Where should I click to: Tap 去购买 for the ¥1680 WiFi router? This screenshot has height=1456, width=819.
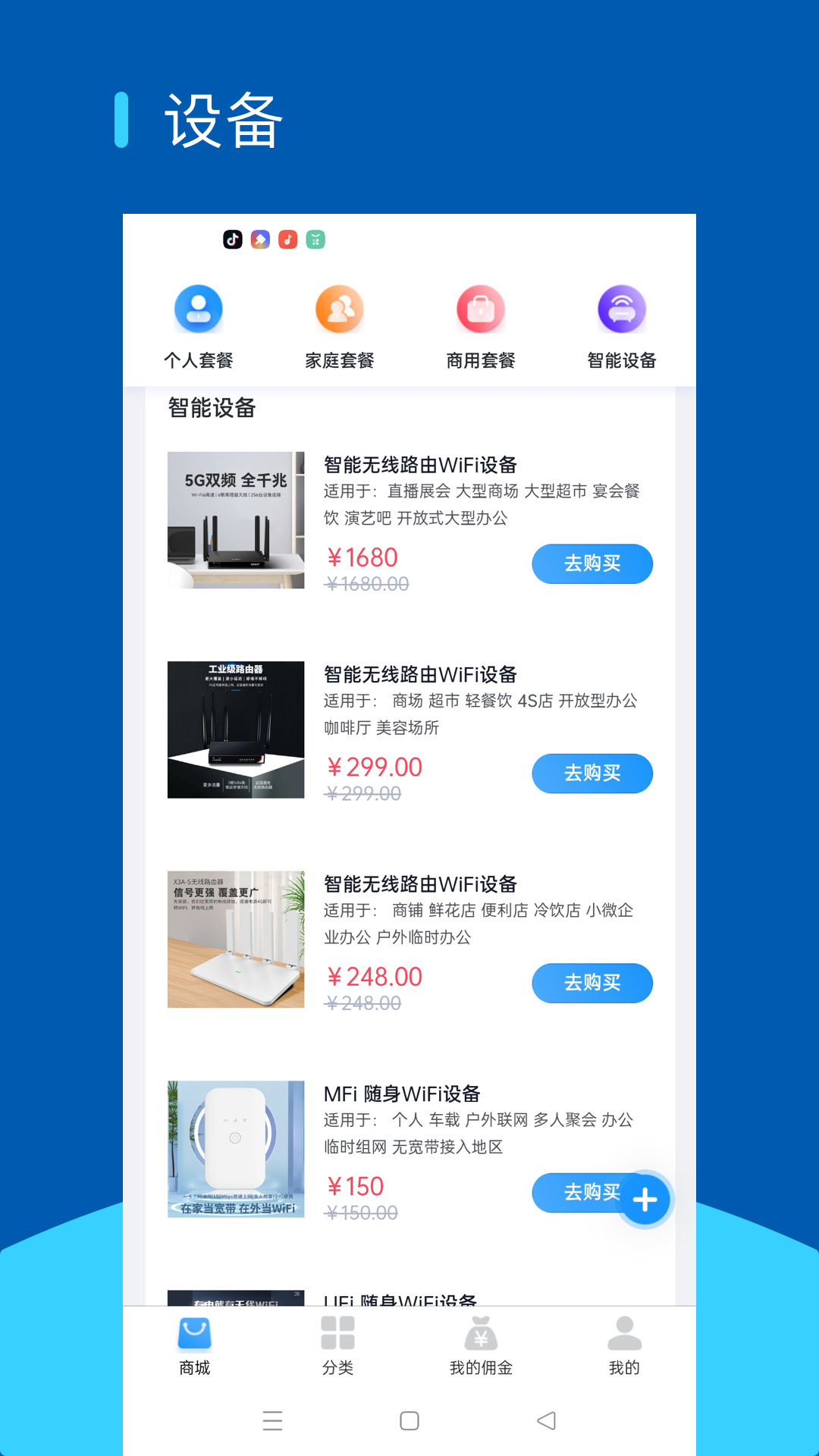(591, 563)
